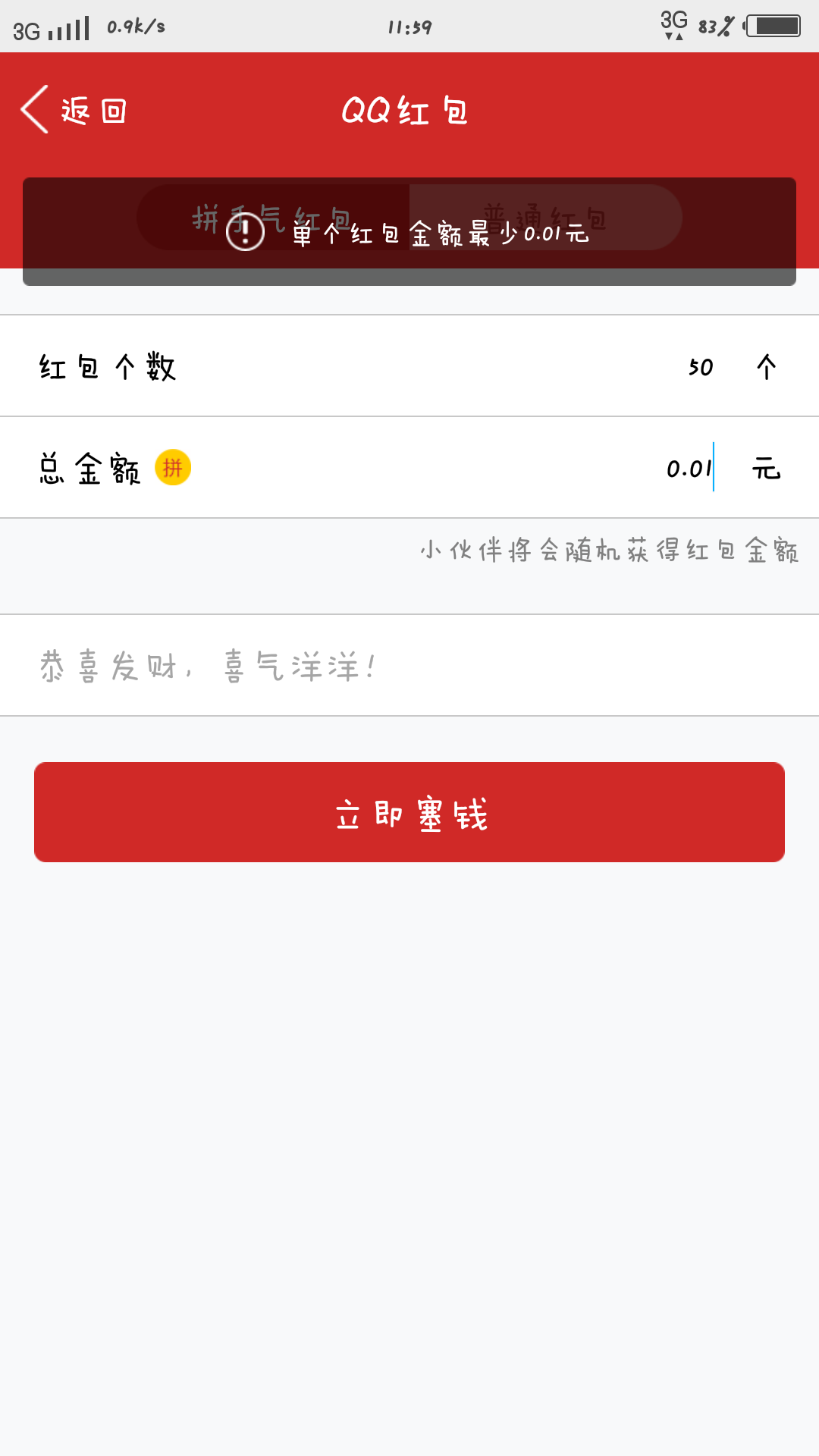Tap the yellow 拼 badge beside 总金额
Image resolution: width=819 pixels, height=1456 pixels.
point(173,468)
